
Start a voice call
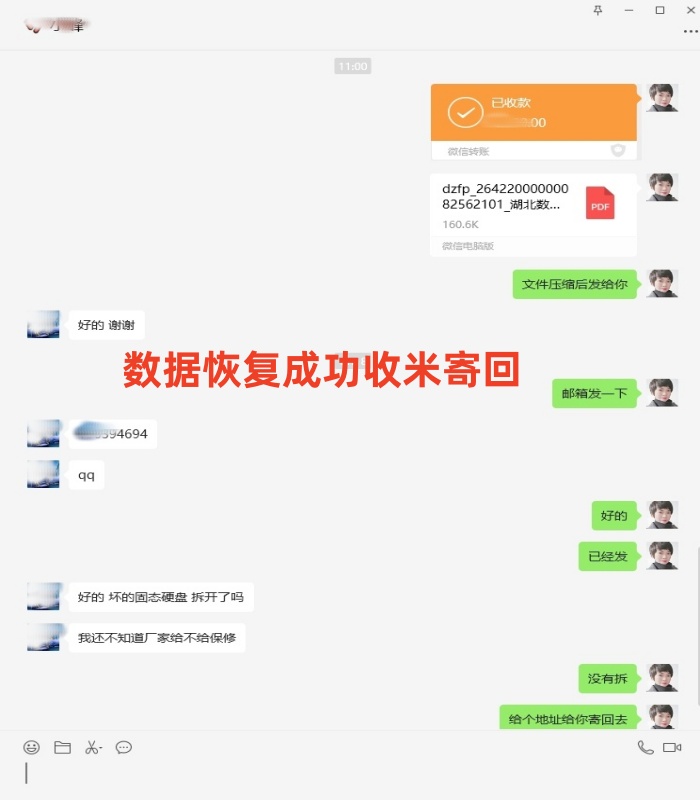coord(645,747)
